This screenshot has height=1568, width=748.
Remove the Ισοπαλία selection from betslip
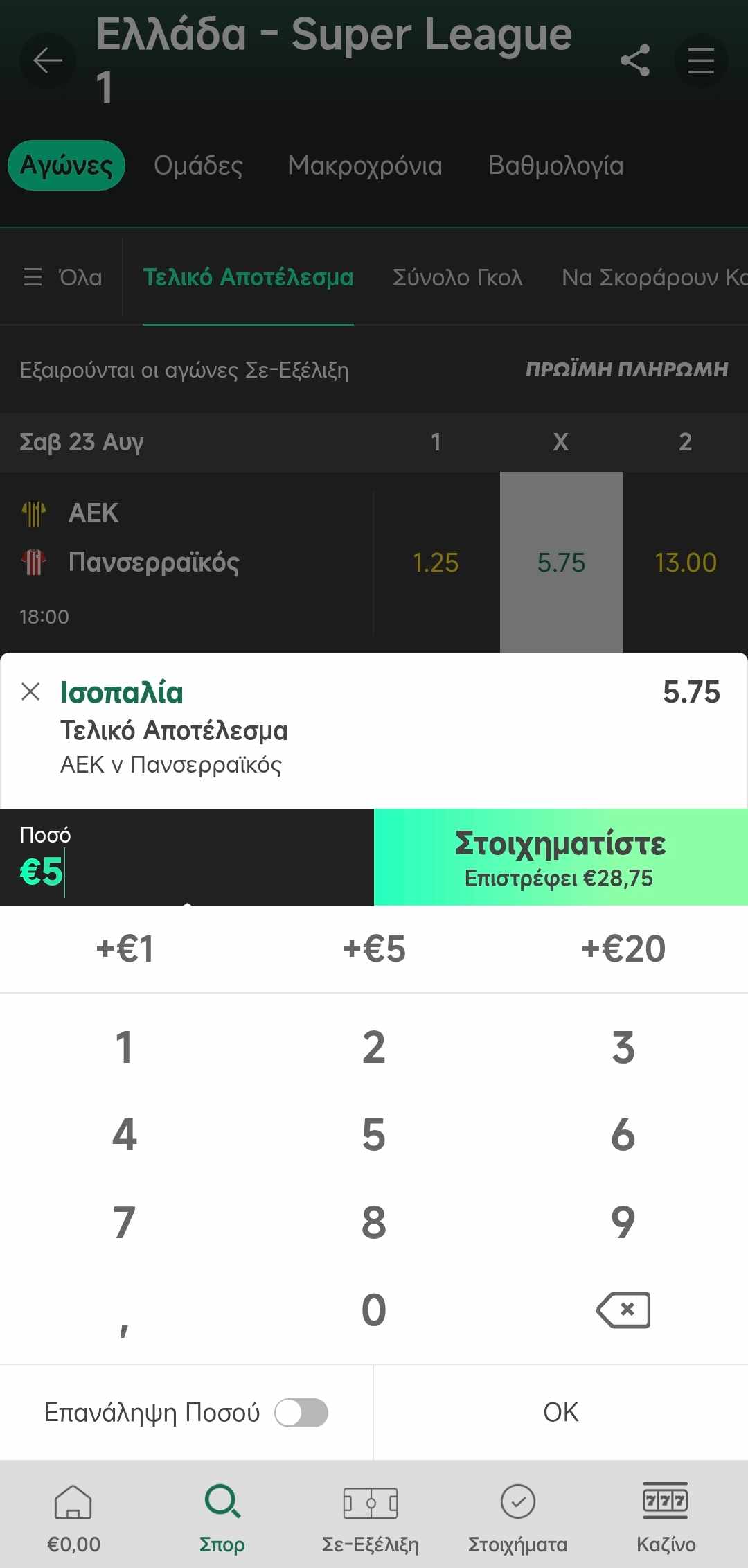(30, 691)
